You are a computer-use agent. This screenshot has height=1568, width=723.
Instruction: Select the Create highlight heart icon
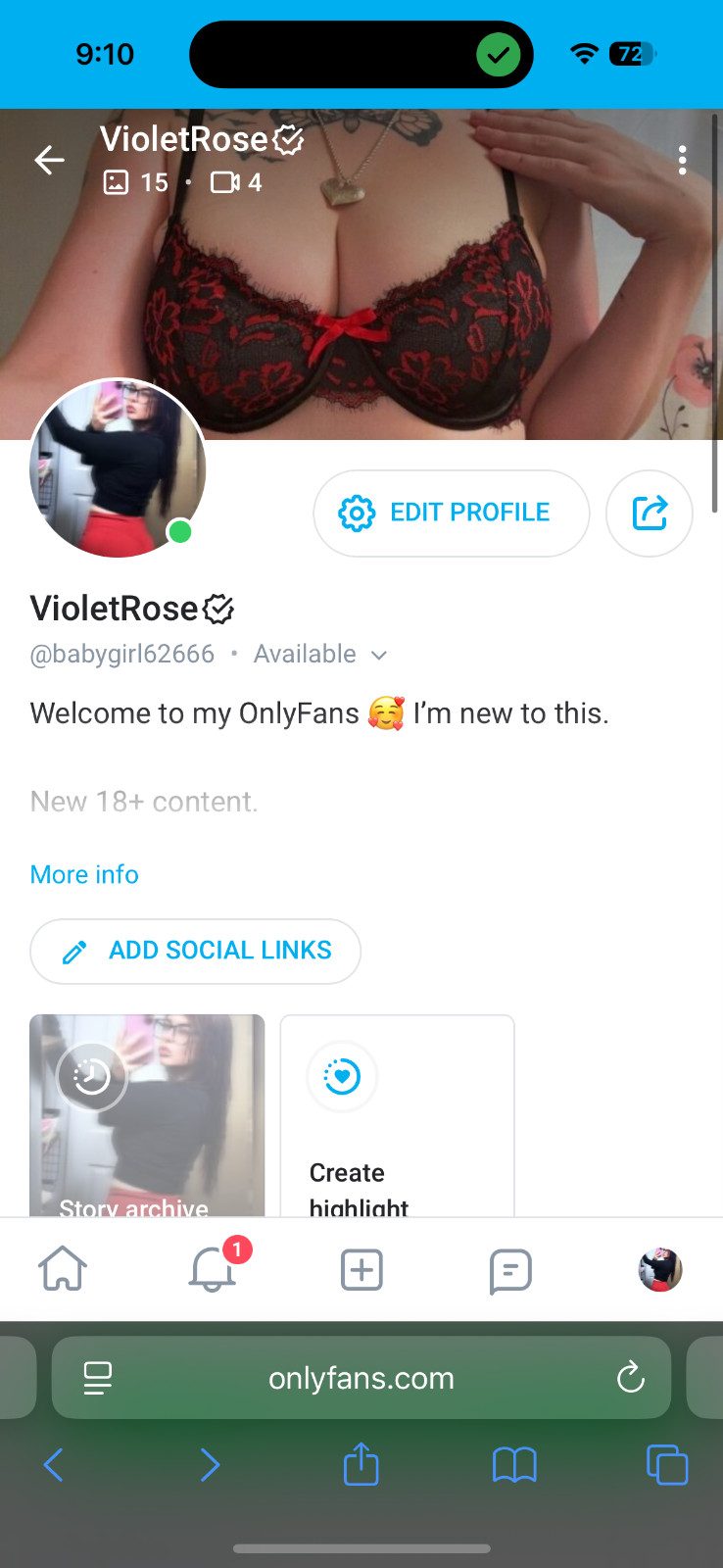point(341,1077)
